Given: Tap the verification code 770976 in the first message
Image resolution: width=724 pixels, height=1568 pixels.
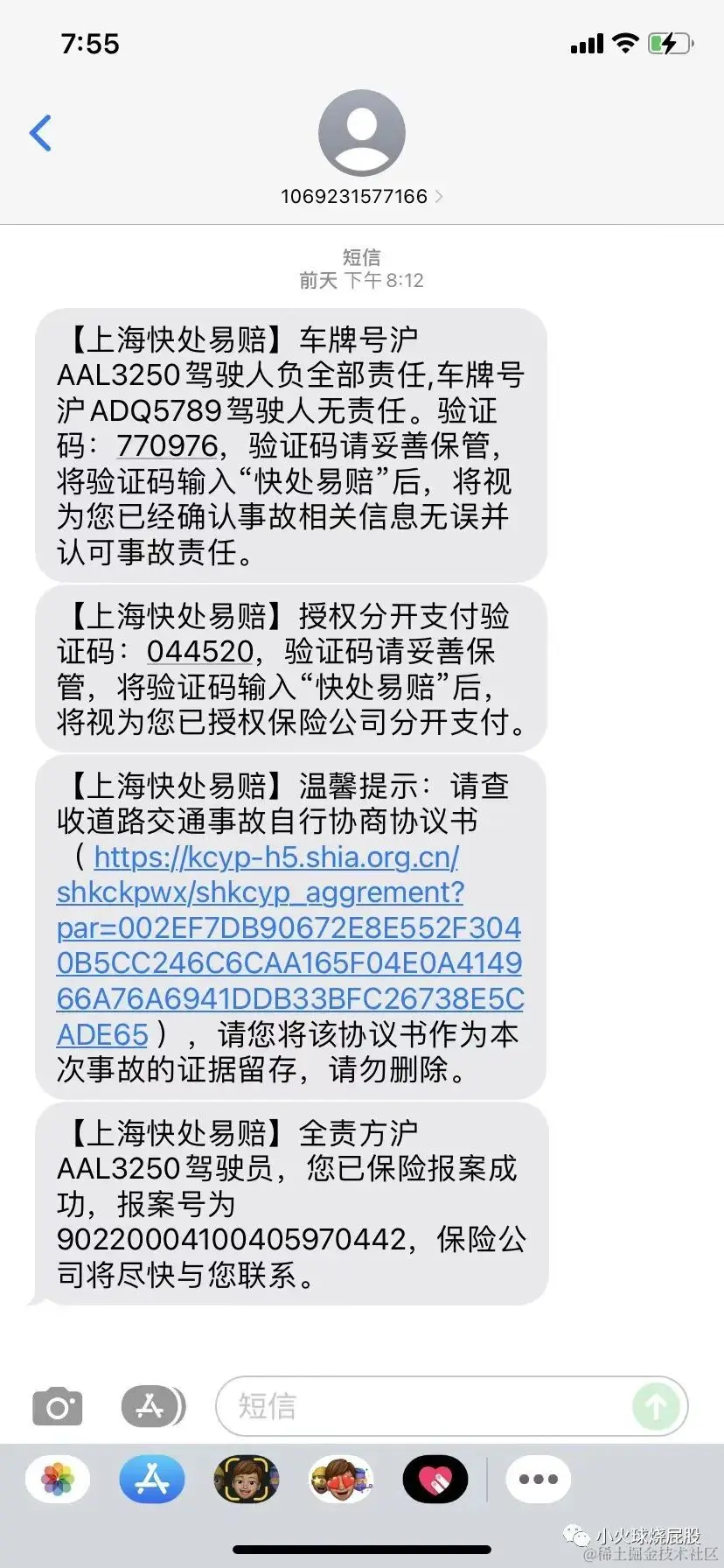Looking at the screenshot, I should [x=167, y=446].
